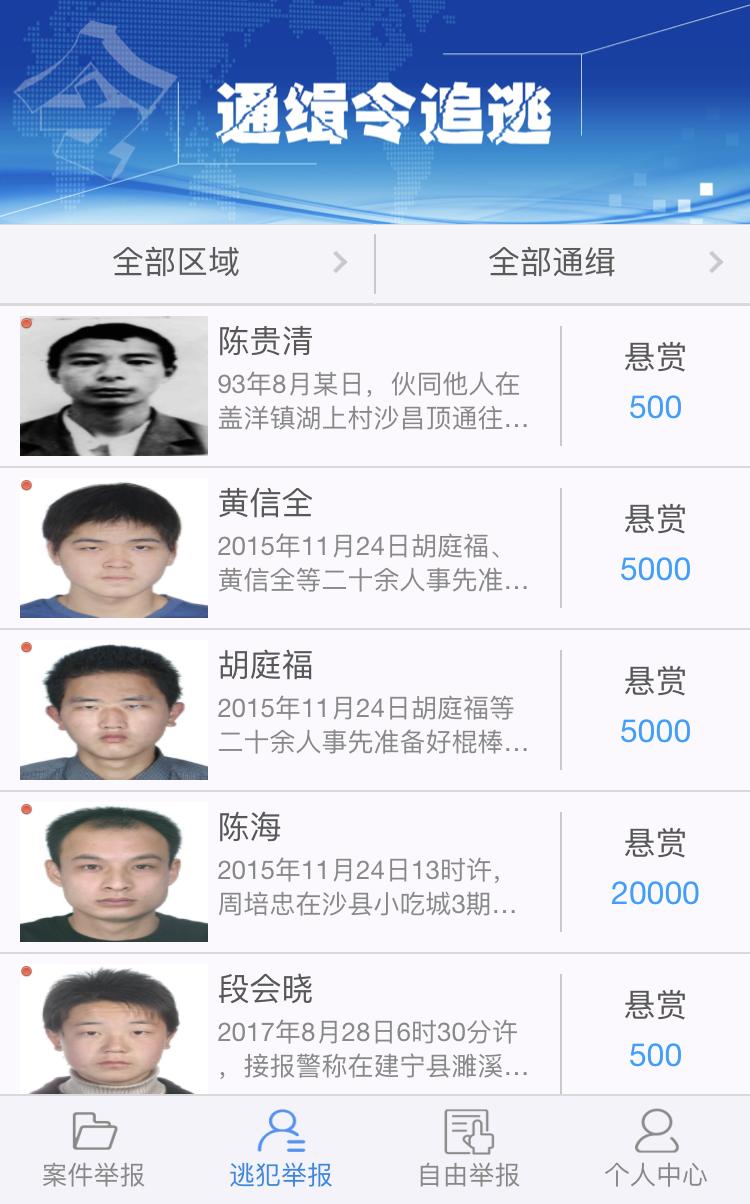Click 胡庭福's 5000 reward link
Screen dimensions: 750x1204
coord(654,733)
